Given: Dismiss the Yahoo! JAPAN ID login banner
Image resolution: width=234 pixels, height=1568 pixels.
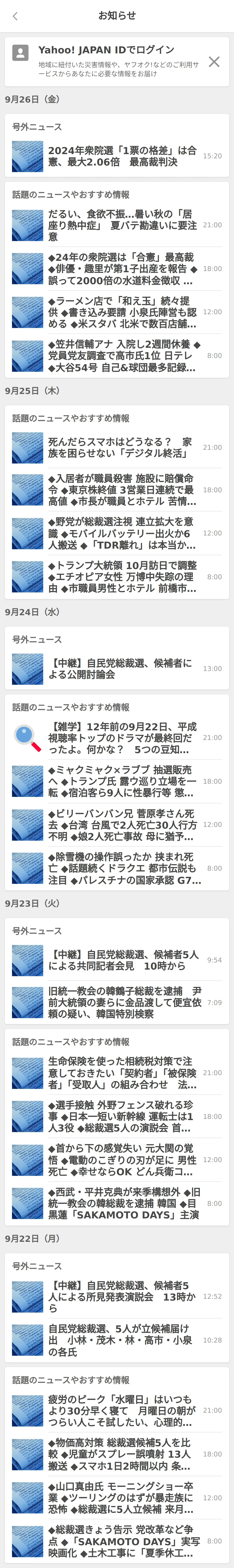Looking at the screenshot, I should pyautogui.click(x=214, y=62).
